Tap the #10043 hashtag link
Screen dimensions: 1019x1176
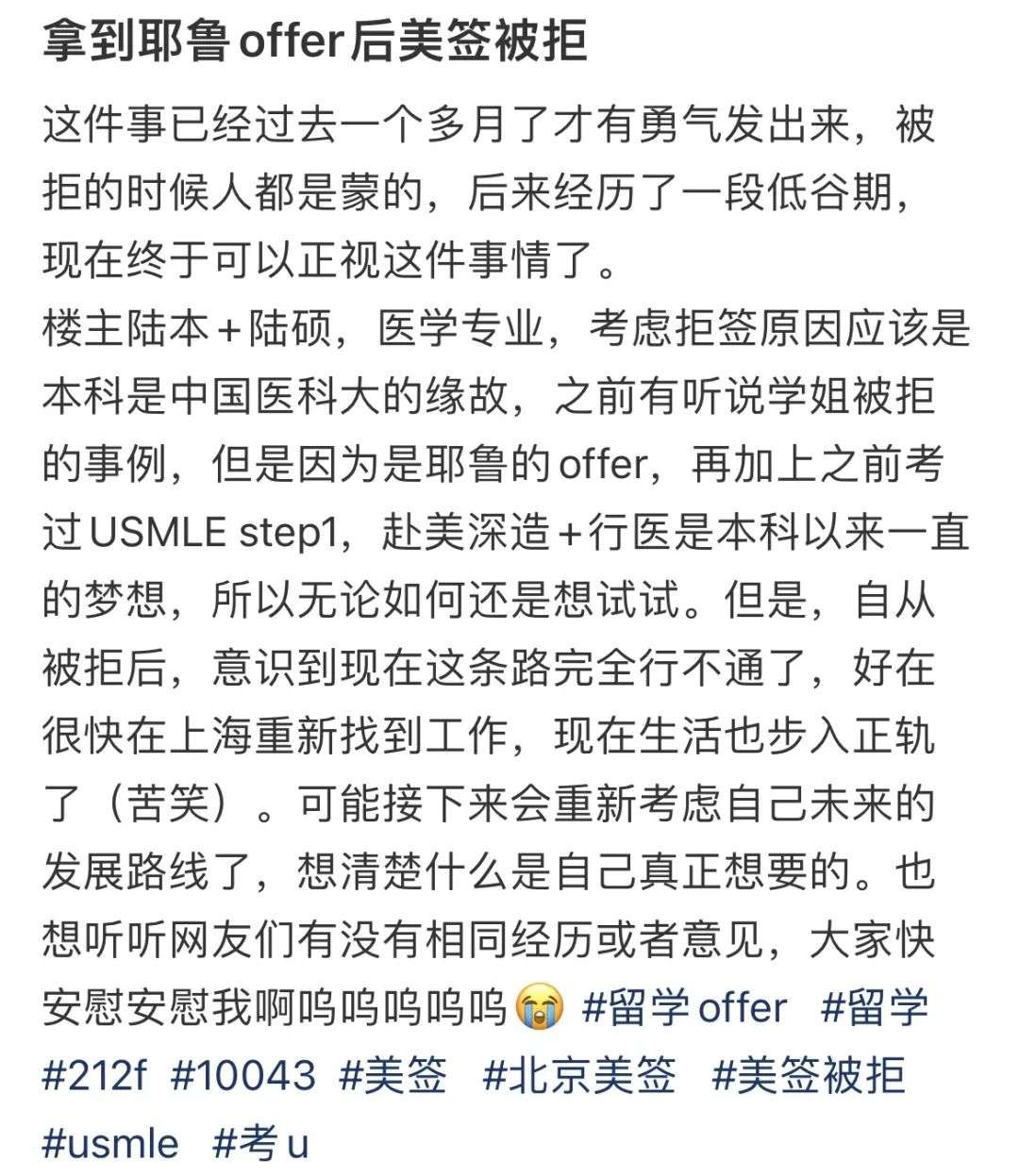(243, 1074)
